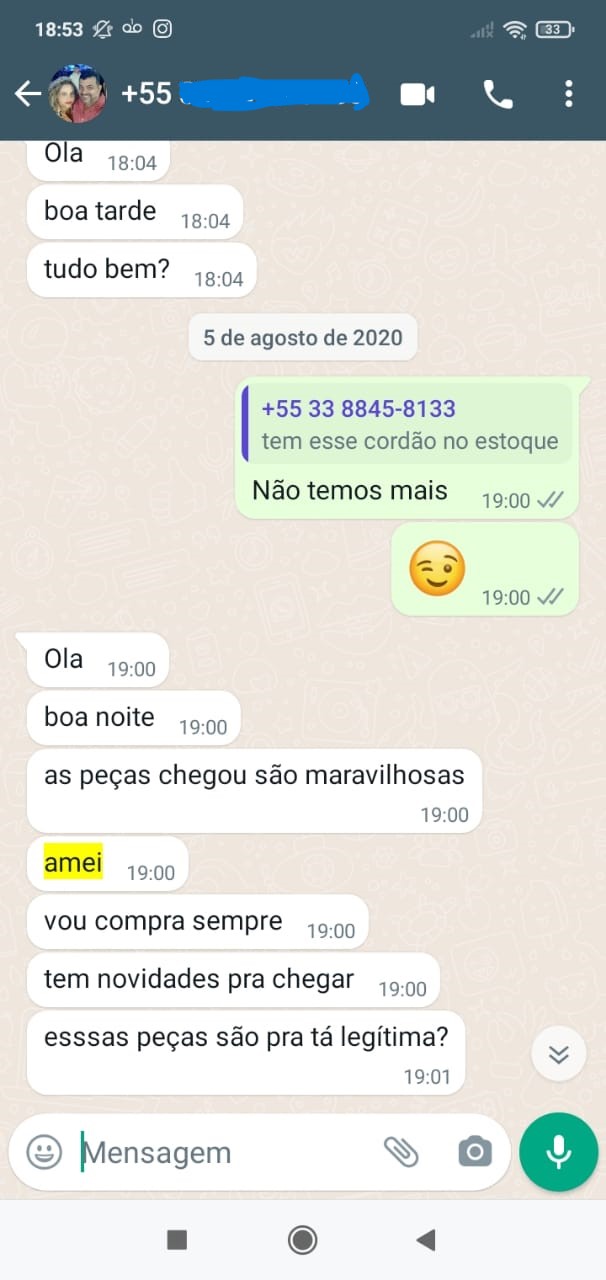Go to the system home screen
Image resolution: width=606 pixels, height=1280 pixels.
click(302, 1240)
